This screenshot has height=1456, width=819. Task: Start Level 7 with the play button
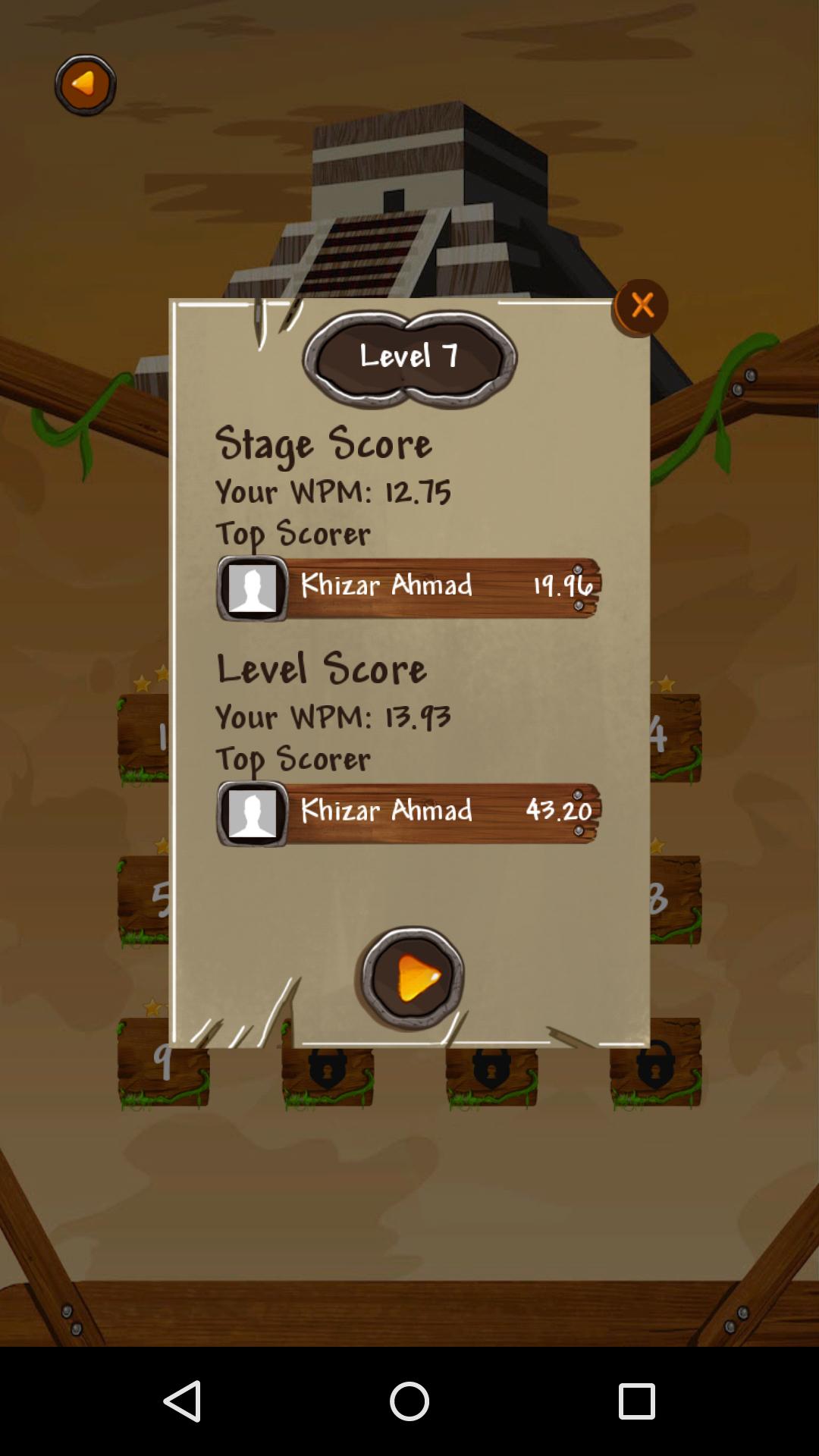tap(411, 977)
